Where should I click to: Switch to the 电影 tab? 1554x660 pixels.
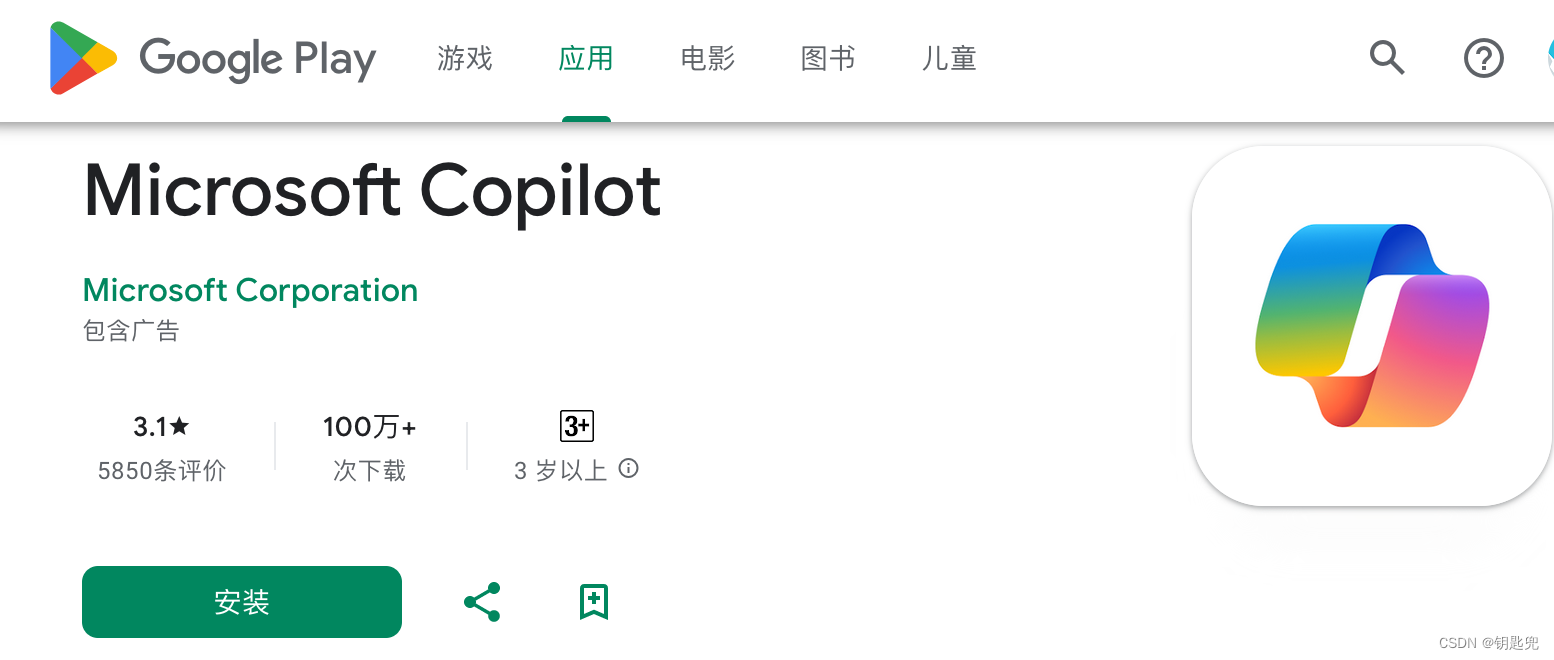707,58
